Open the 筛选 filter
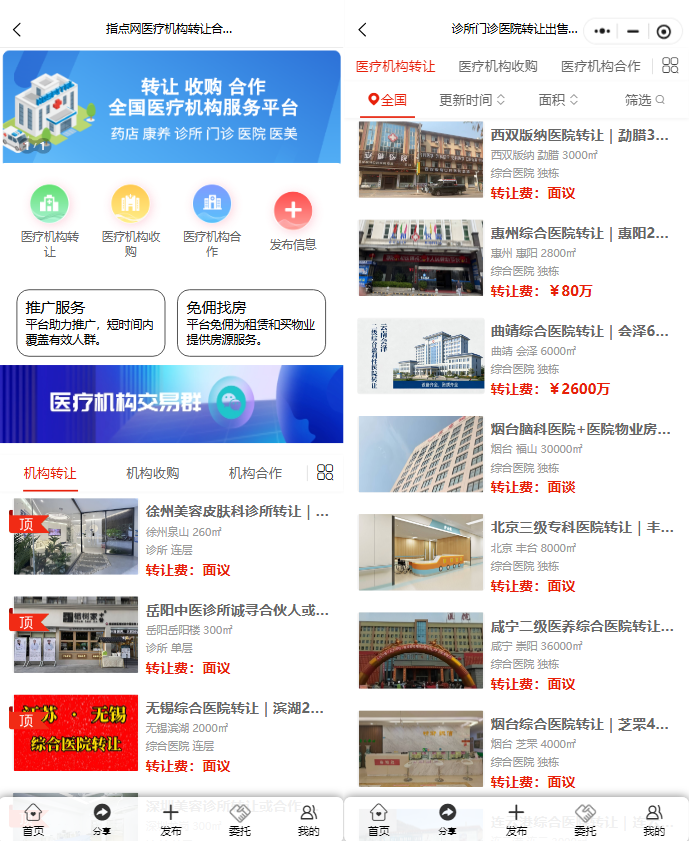 coord(644,100)
